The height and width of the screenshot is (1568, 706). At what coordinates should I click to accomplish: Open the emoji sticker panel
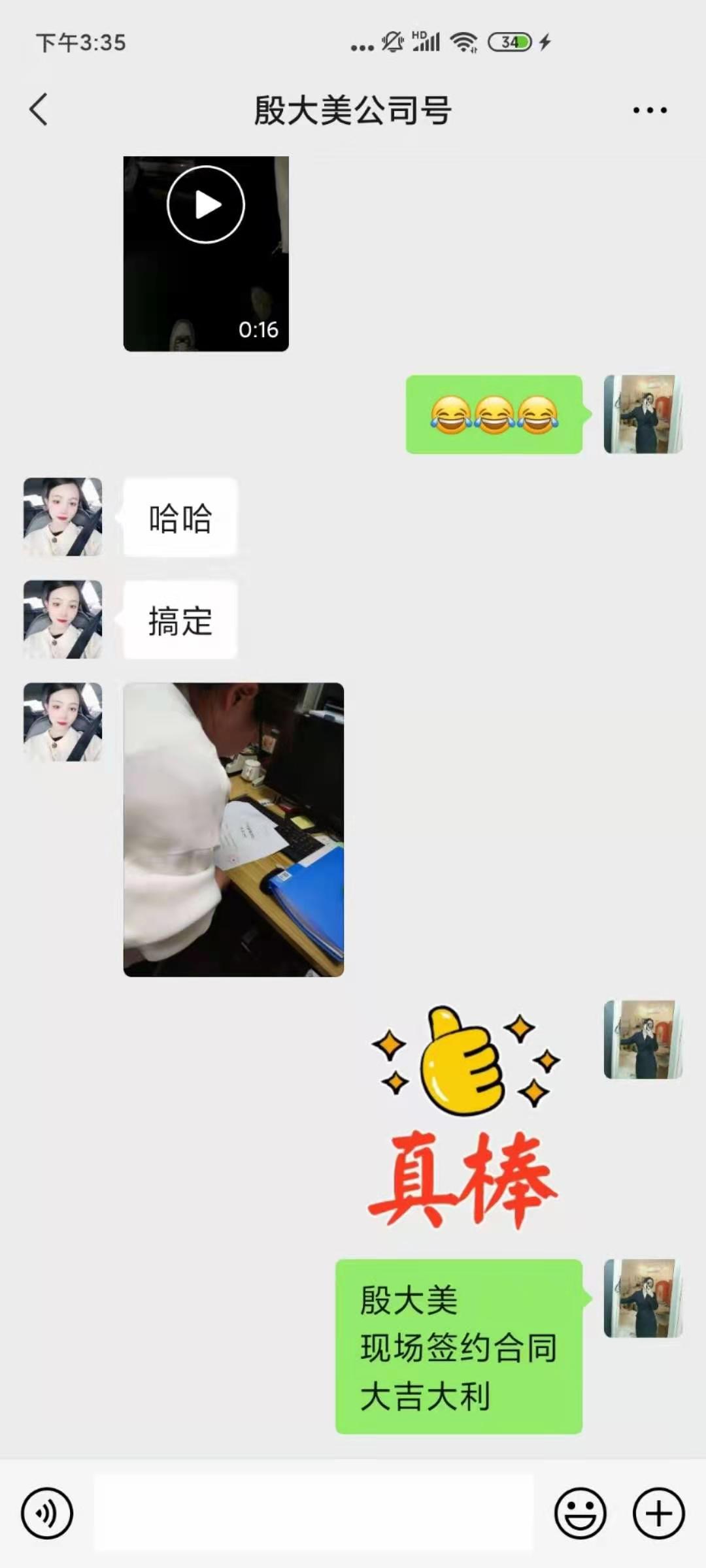pyautogui.click(x=580, y=1513)
